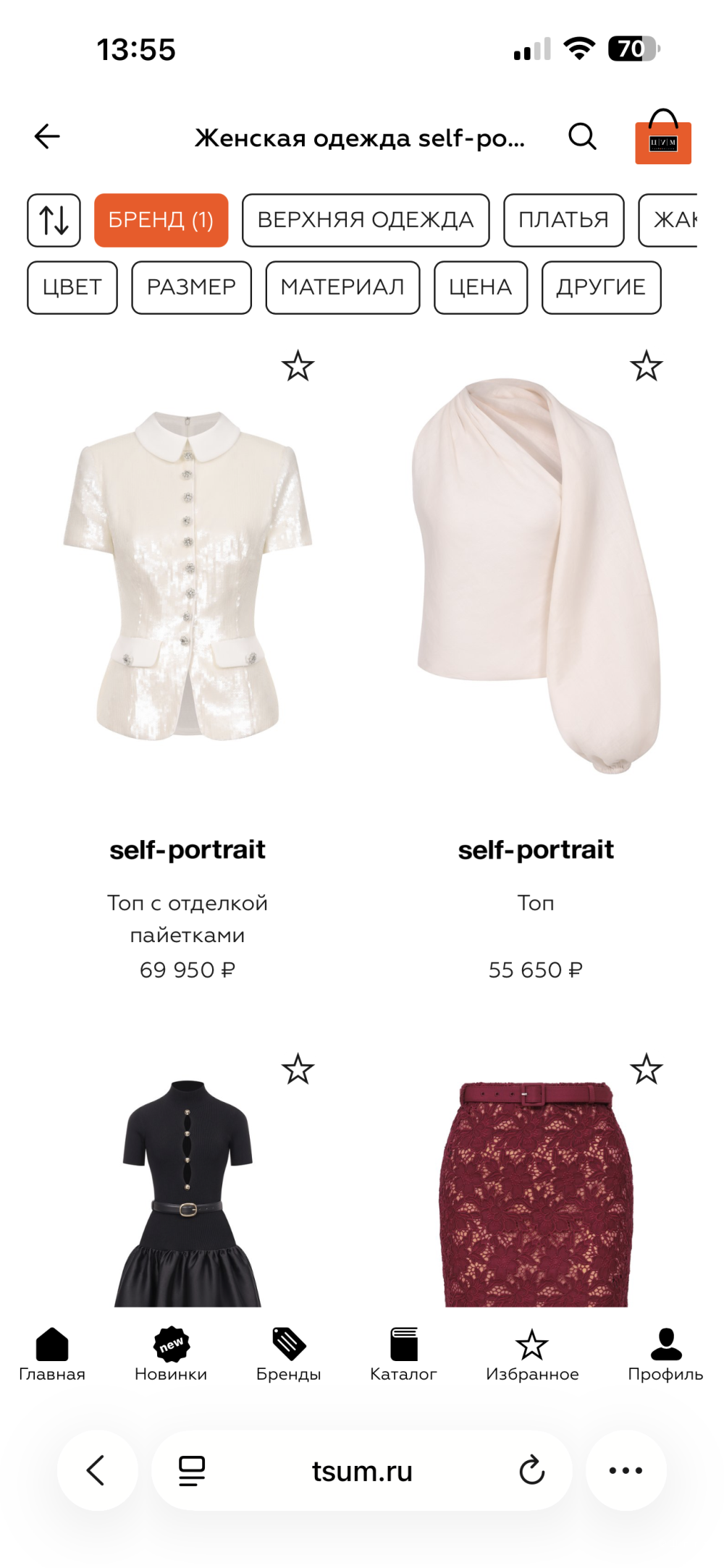
Task: Select the ПЛАТЬЯ category chip
Action: pyautogui.click(x=563, y=220)
